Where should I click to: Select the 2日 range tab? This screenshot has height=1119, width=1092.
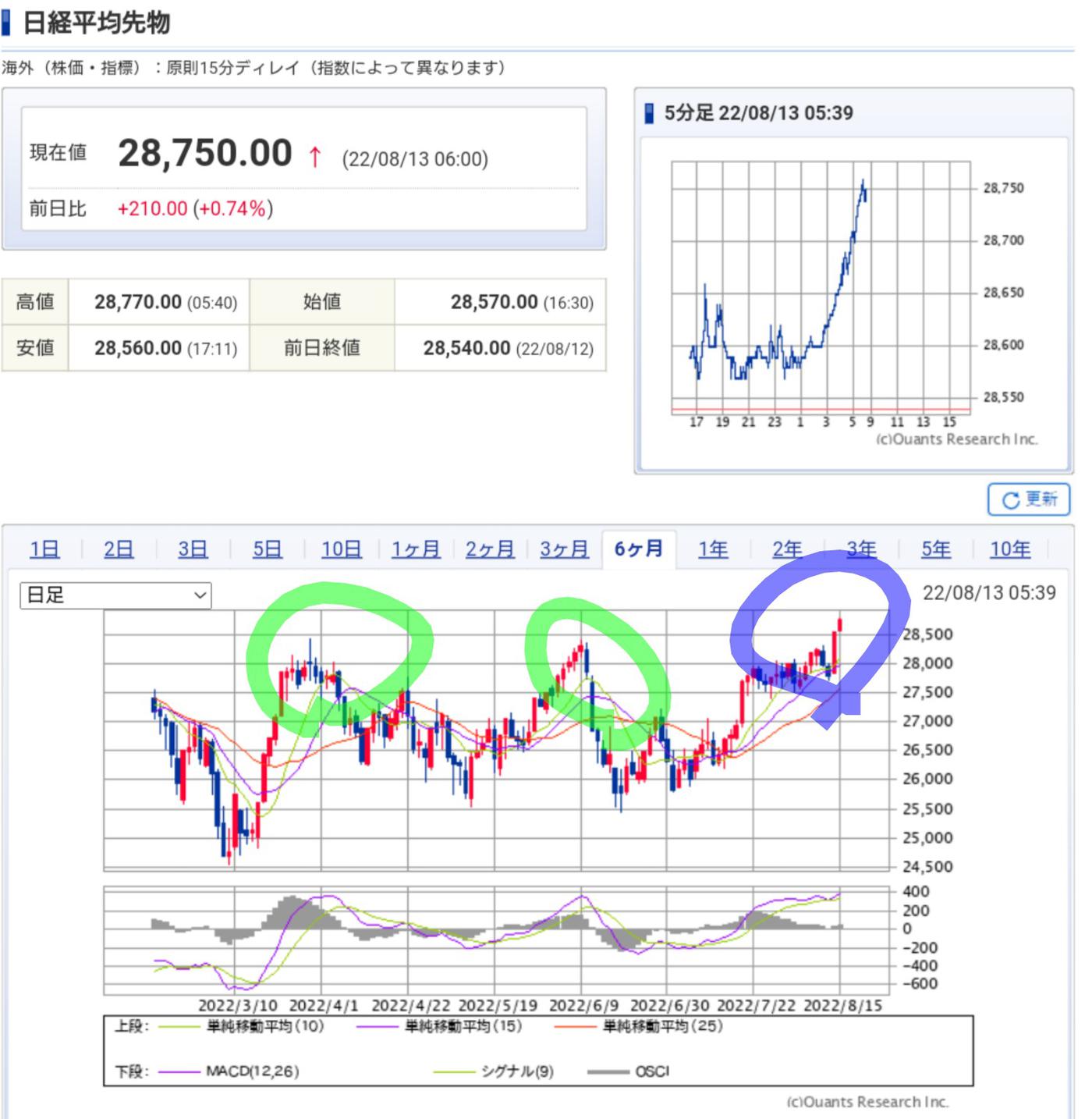pyautogui.click(x=119, y=549)
